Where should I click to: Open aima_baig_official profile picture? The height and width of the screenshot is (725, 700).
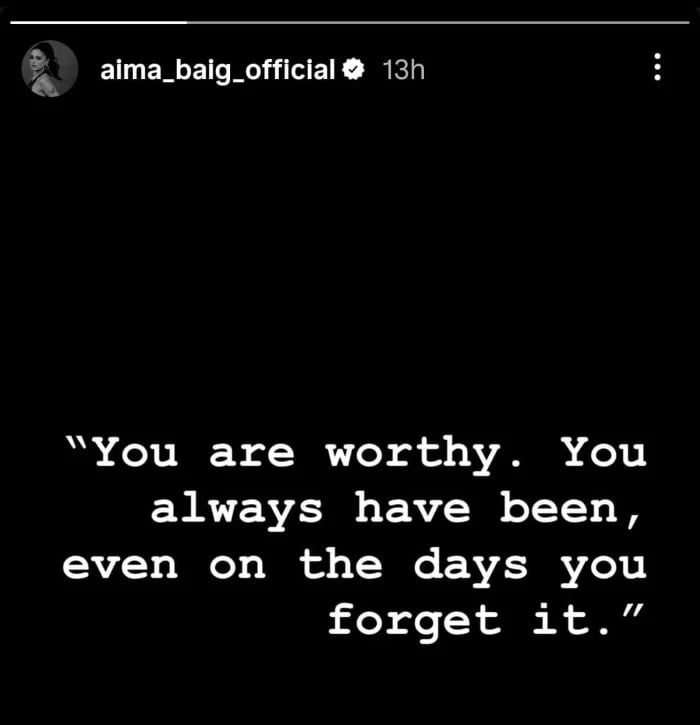[x=49, y=69]
